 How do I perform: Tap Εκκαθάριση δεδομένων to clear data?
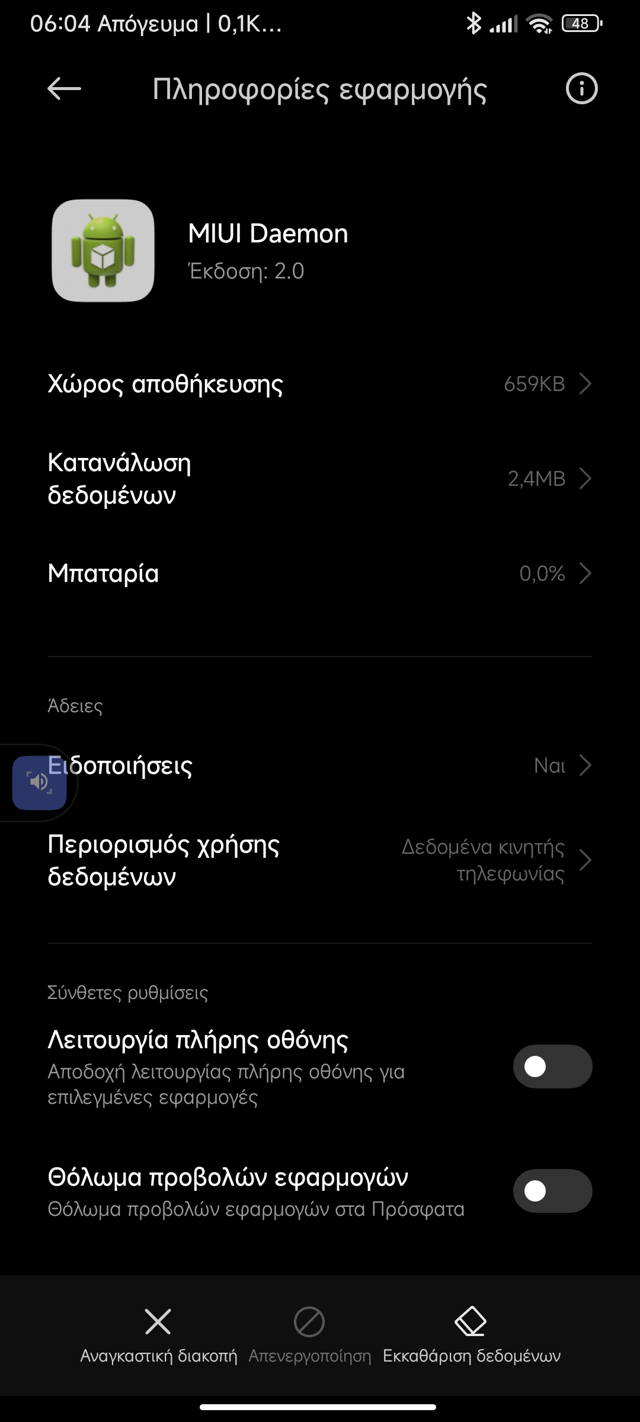point(471,1336)
